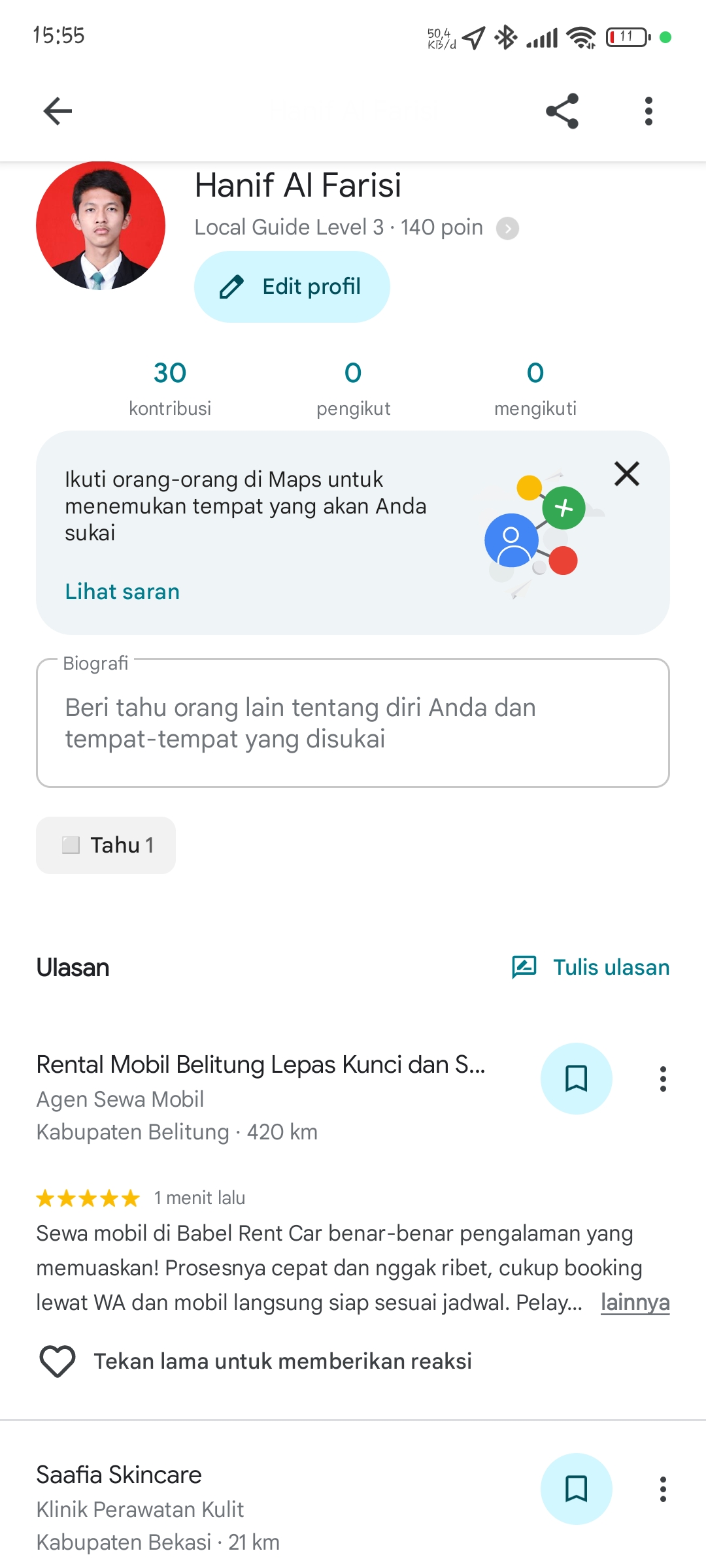Open options for Rental Mobil Belitung review
The height and width of the screenshot is (1568, 706).
click(663, 1079)
